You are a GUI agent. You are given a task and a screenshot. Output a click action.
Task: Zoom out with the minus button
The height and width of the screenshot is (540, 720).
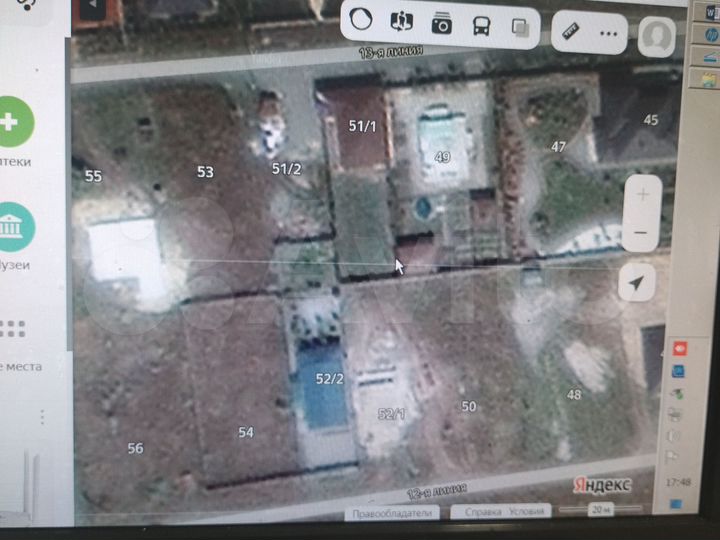point(642,233)
